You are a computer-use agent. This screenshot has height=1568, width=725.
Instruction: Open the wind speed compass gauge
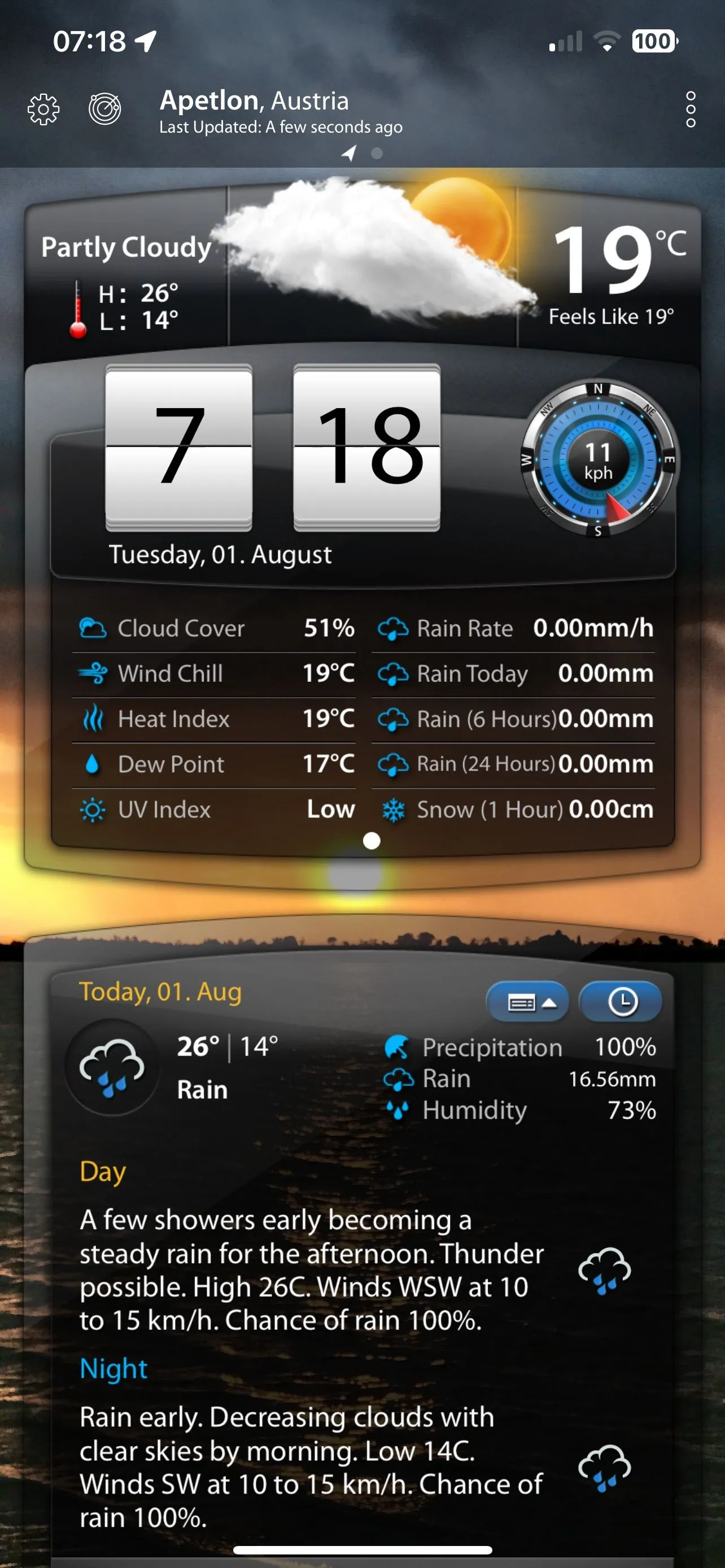pyautogui.click(x=599, y=459)
